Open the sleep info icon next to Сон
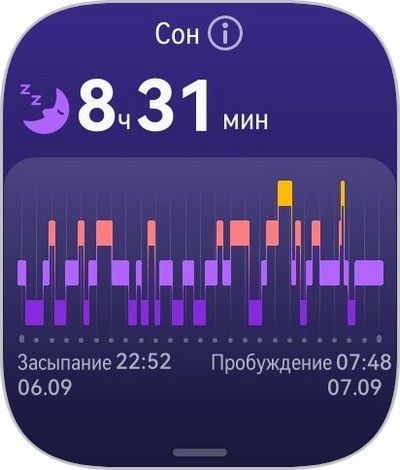 point(225,33)
